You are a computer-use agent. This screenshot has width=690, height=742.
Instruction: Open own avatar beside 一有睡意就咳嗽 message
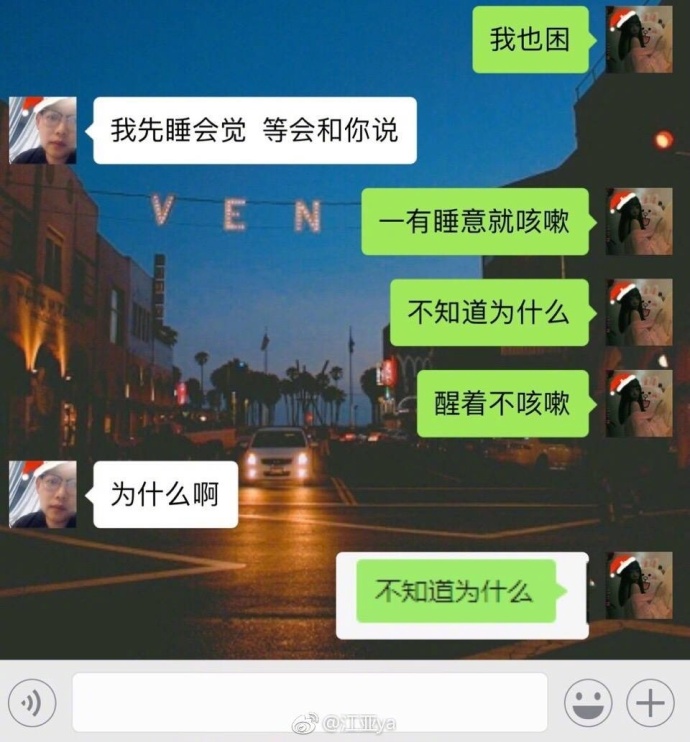pyautogui.click(x=639, y=221)
